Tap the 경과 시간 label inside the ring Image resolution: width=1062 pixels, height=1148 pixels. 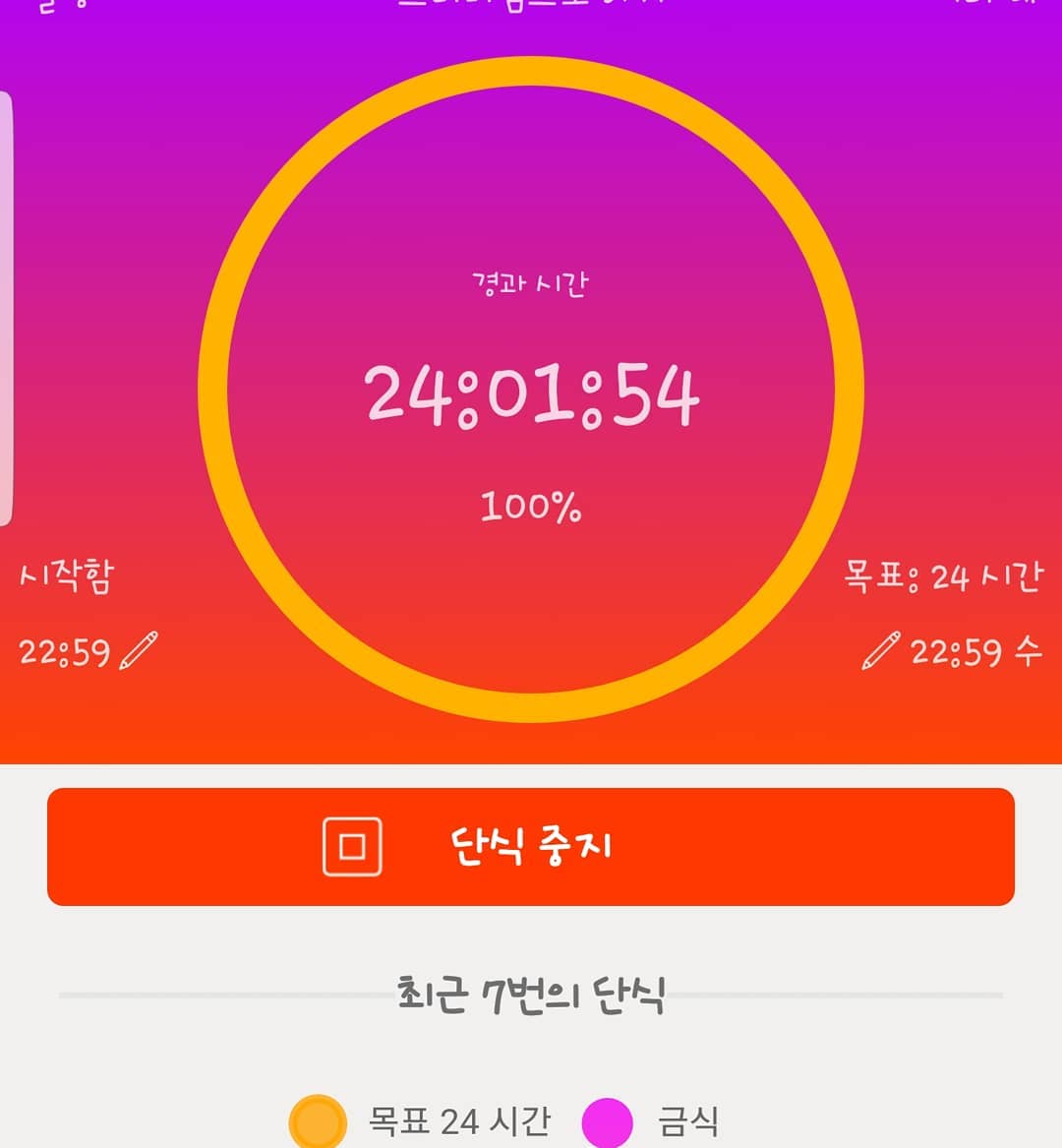point(531,284)
